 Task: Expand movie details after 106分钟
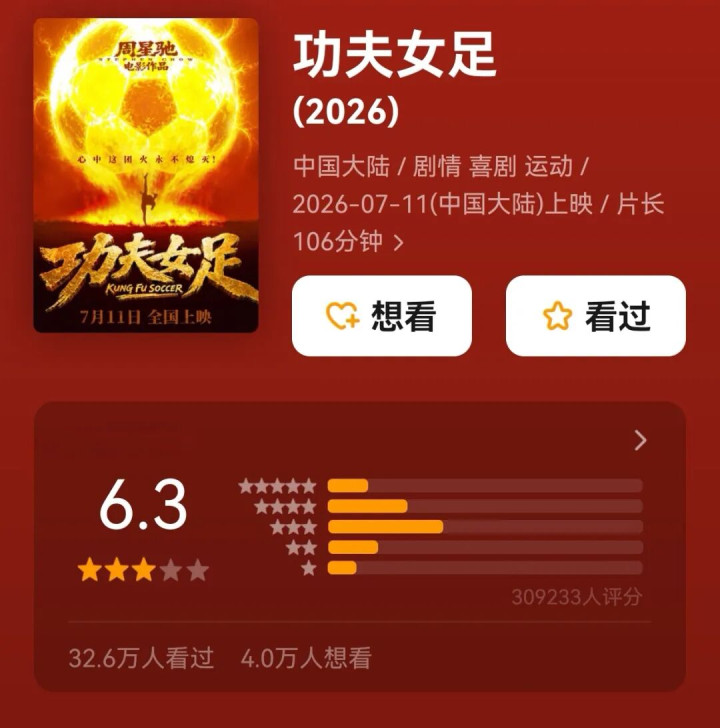click(x=398, y=242)
